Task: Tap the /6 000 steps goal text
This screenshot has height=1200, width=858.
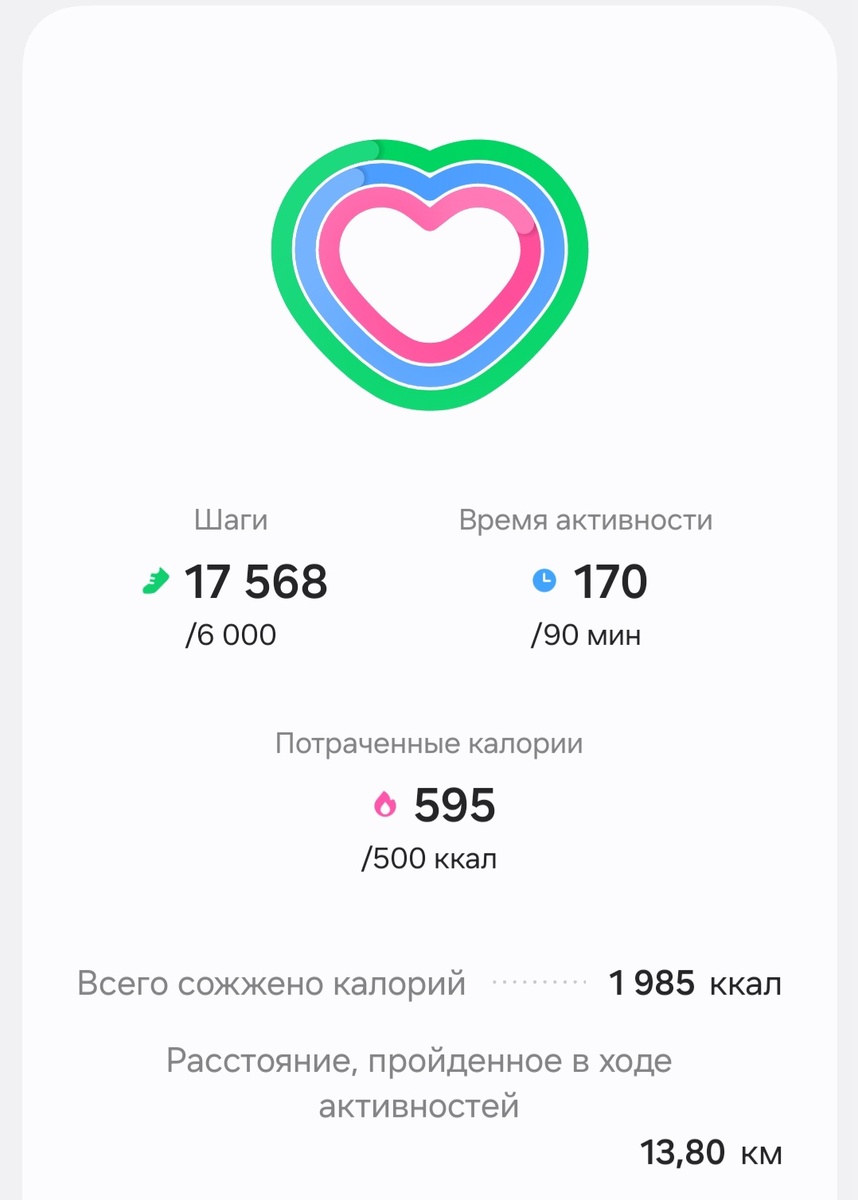Action: point(229,634)
